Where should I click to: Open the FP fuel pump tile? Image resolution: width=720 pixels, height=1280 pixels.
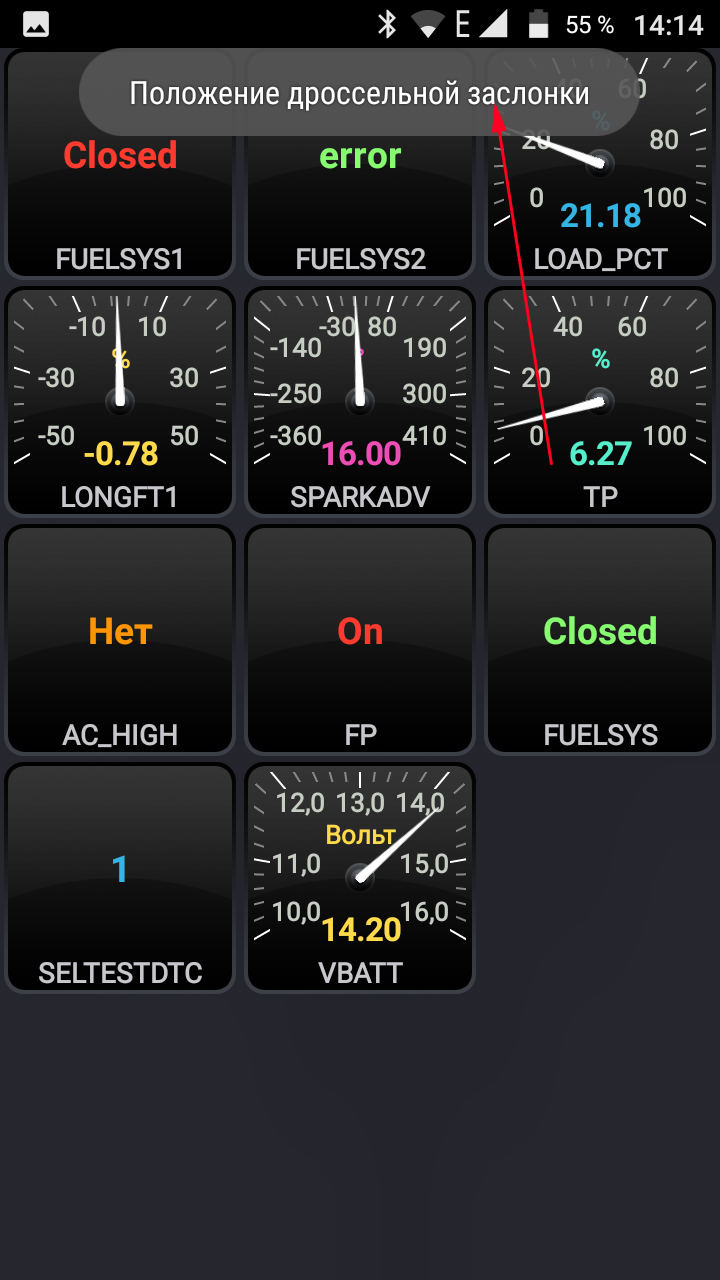[360, 639]
